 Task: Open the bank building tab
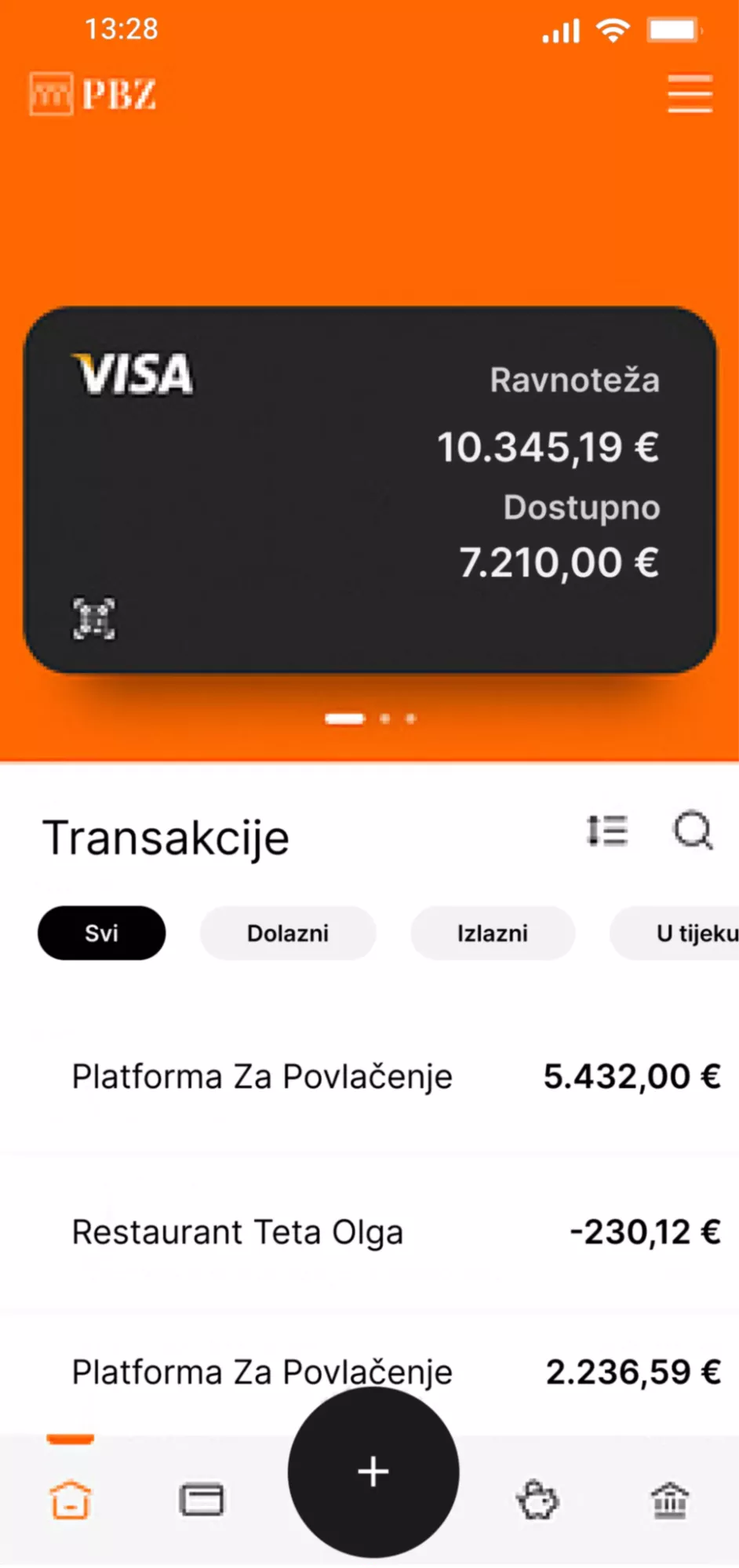tap(670, 1501)
